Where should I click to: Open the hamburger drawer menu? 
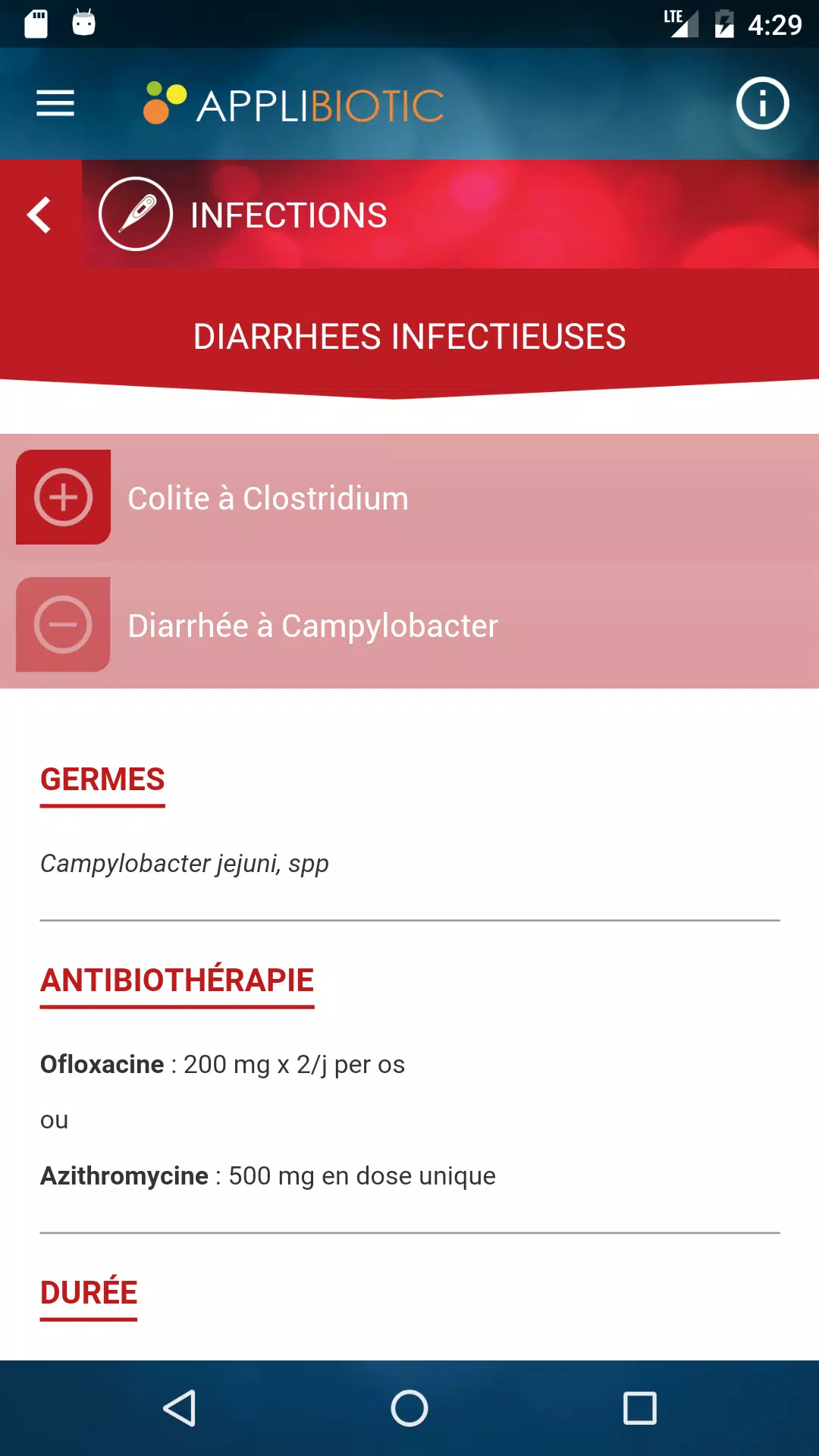(55, 103)
